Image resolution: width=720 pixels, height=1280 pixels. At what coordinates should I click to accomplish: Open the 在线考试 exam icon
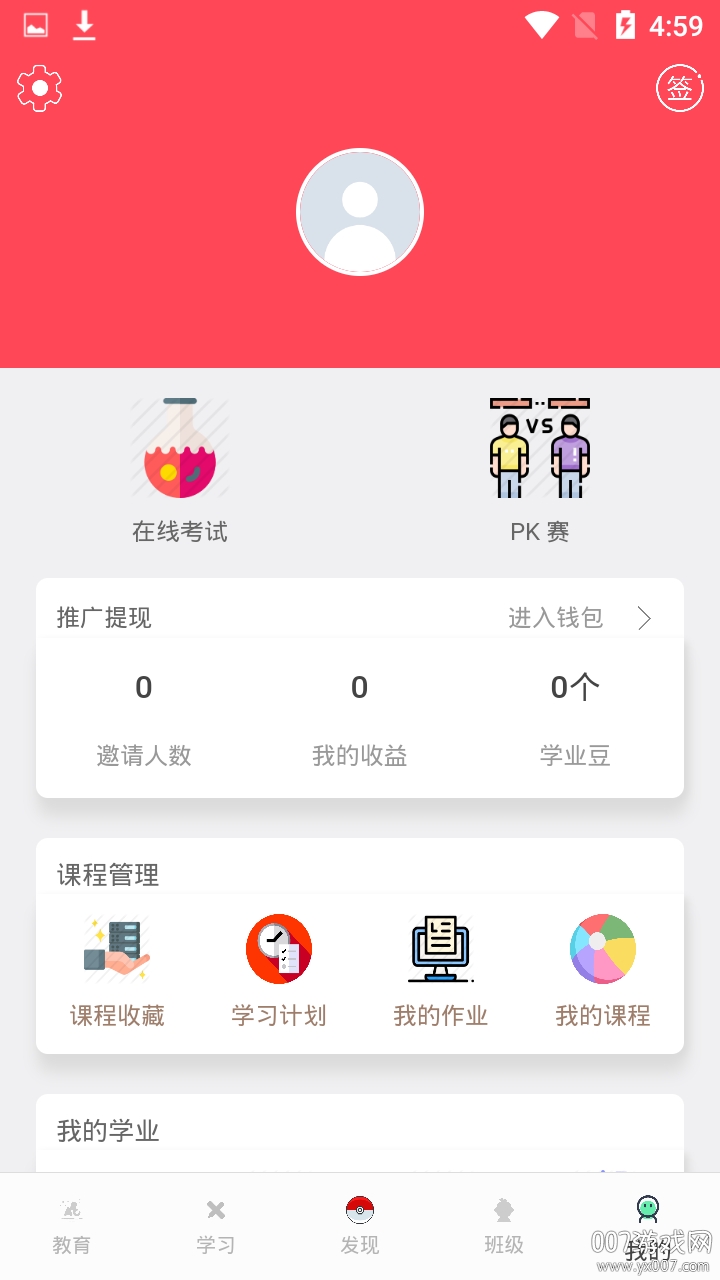pyautogui.click(x=180, y=447)
